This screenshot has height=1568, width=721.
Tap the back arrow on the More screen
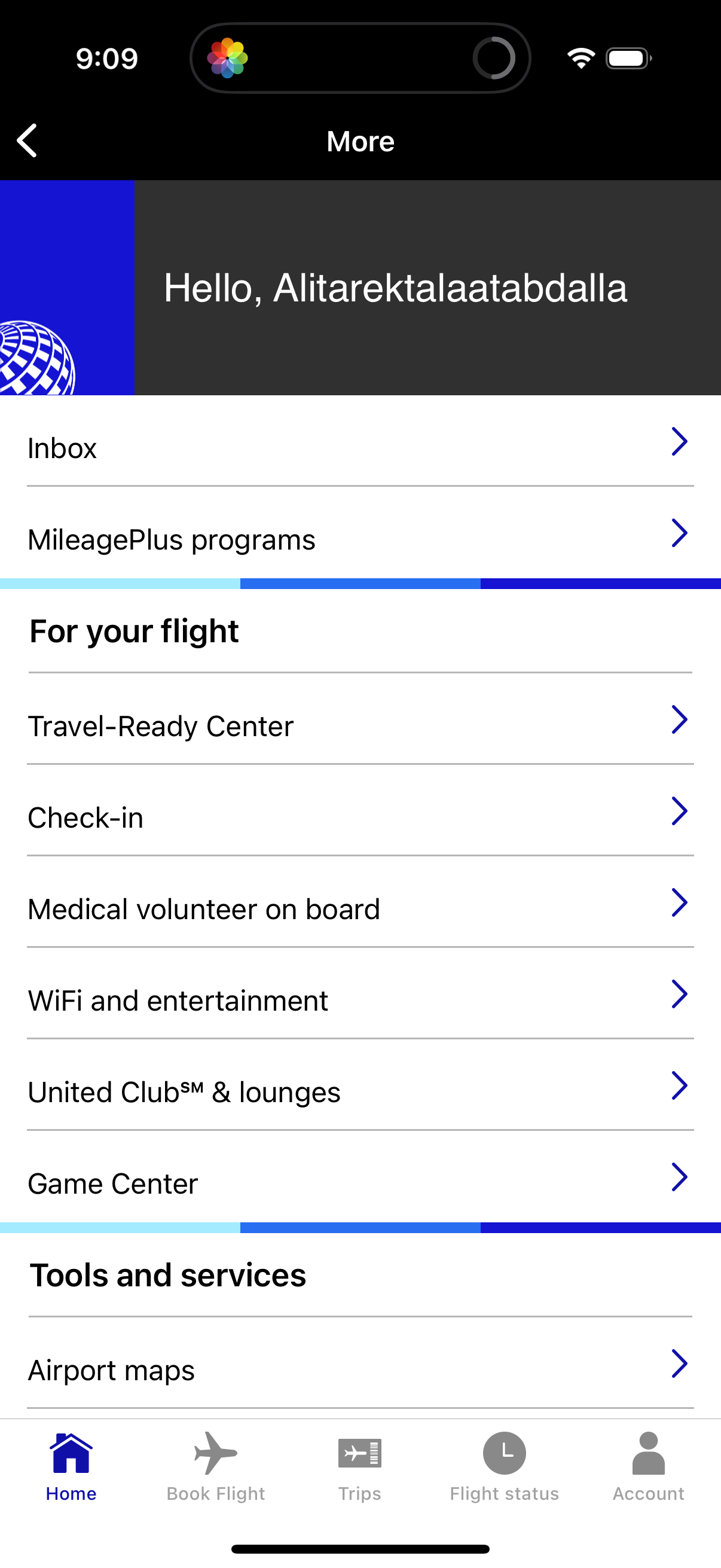click(27, 141)
